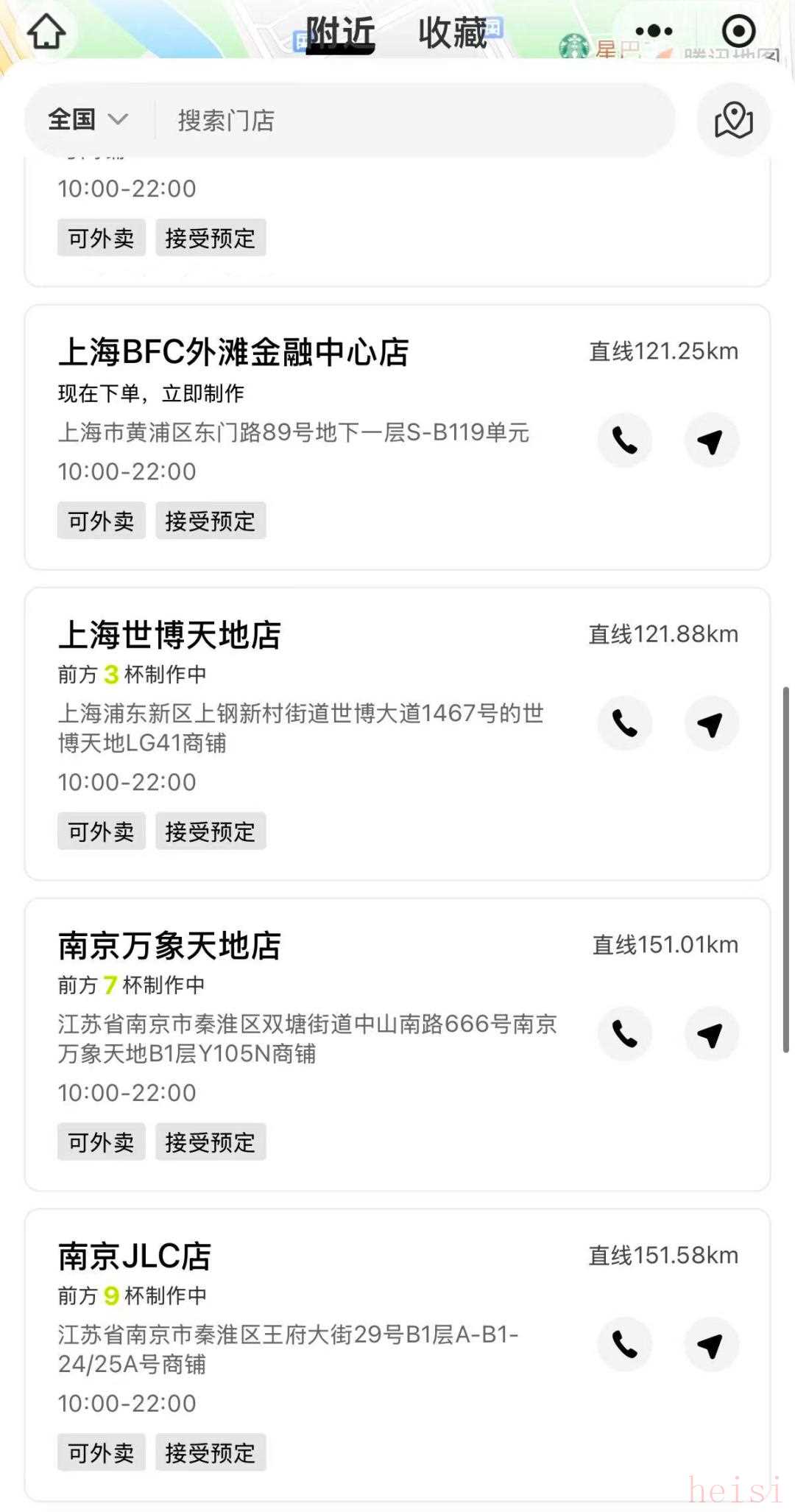
Task: Phone the 上海世博天地店
Action: click(x=625, y=723)
